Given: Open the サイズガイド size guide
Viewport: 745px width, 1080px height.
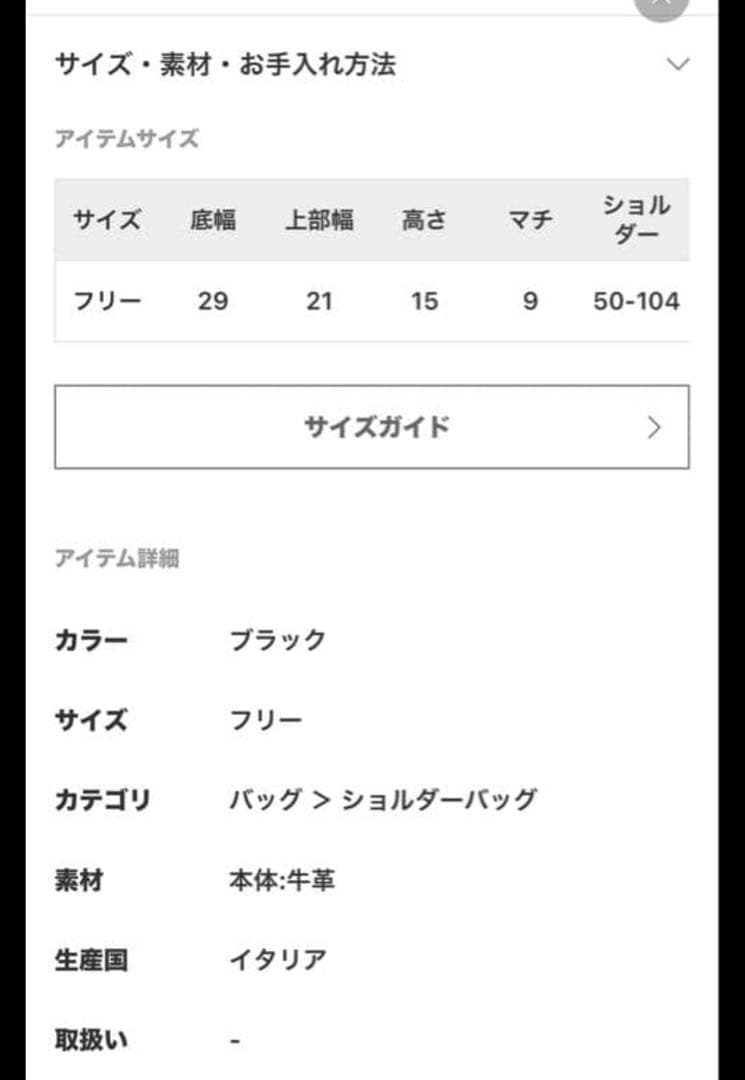Looking at the screenshot, I should click(372, 426).
